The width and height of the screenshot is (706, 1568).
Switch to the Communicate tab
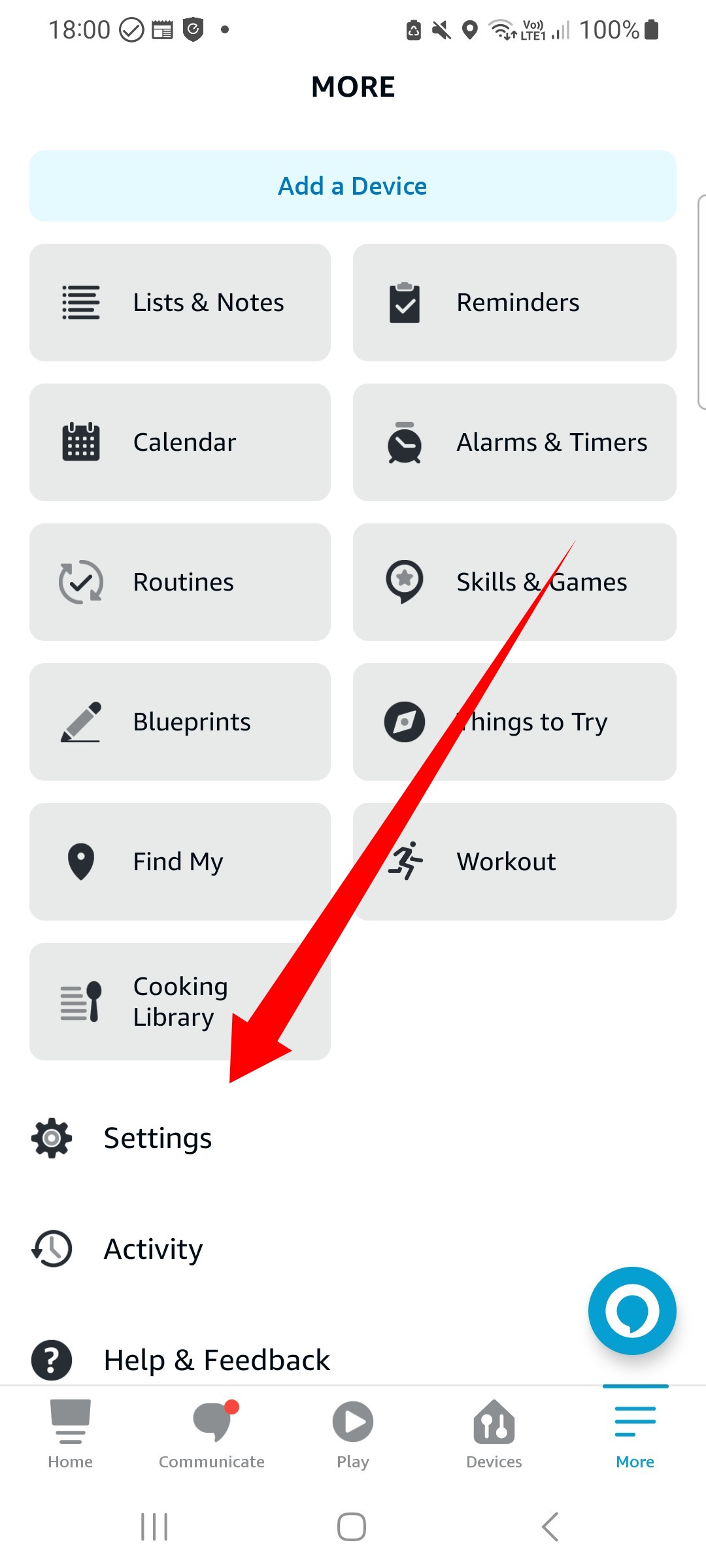pyautogui.click(x=212, y=1435)
